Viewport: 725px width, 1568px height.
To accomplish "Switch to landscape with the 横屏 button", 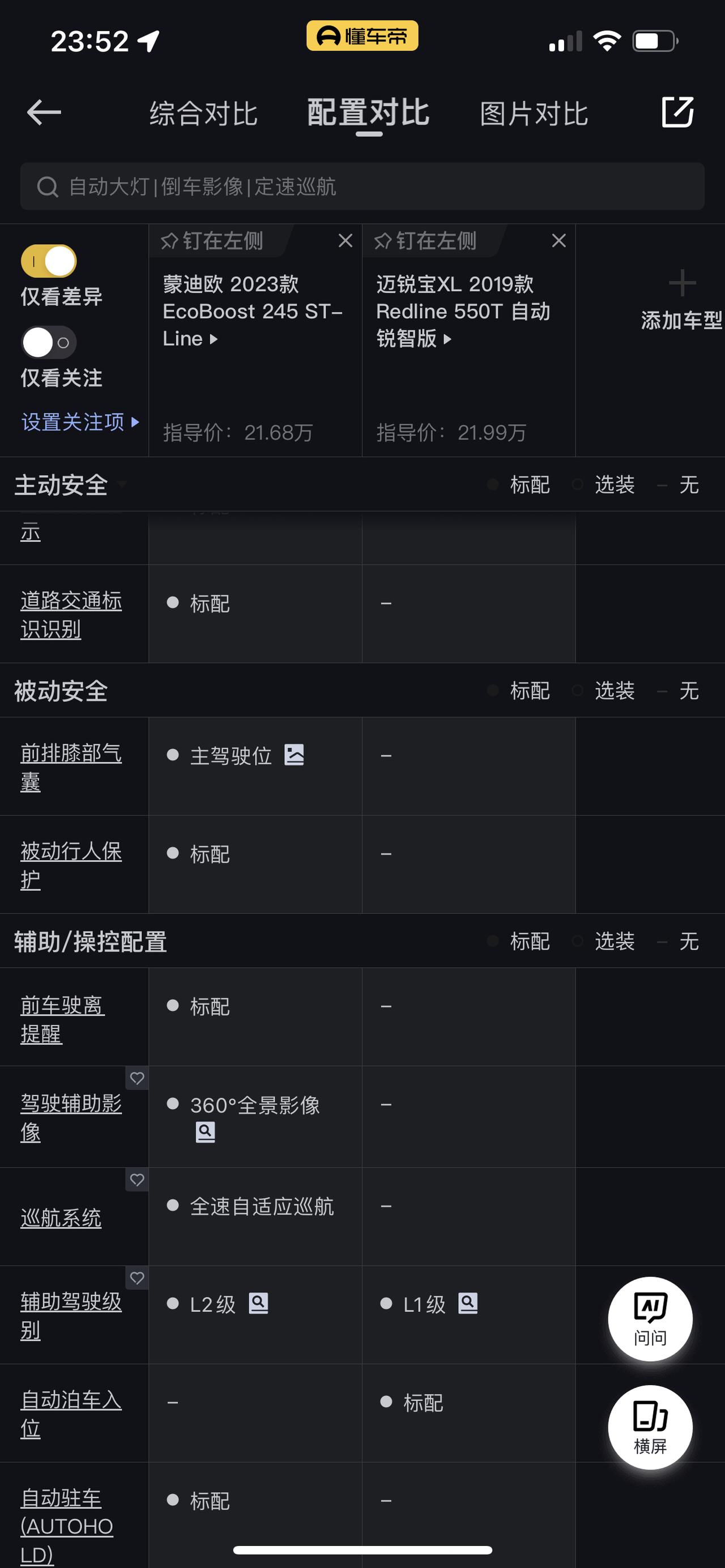I will tap(650, 1428).
